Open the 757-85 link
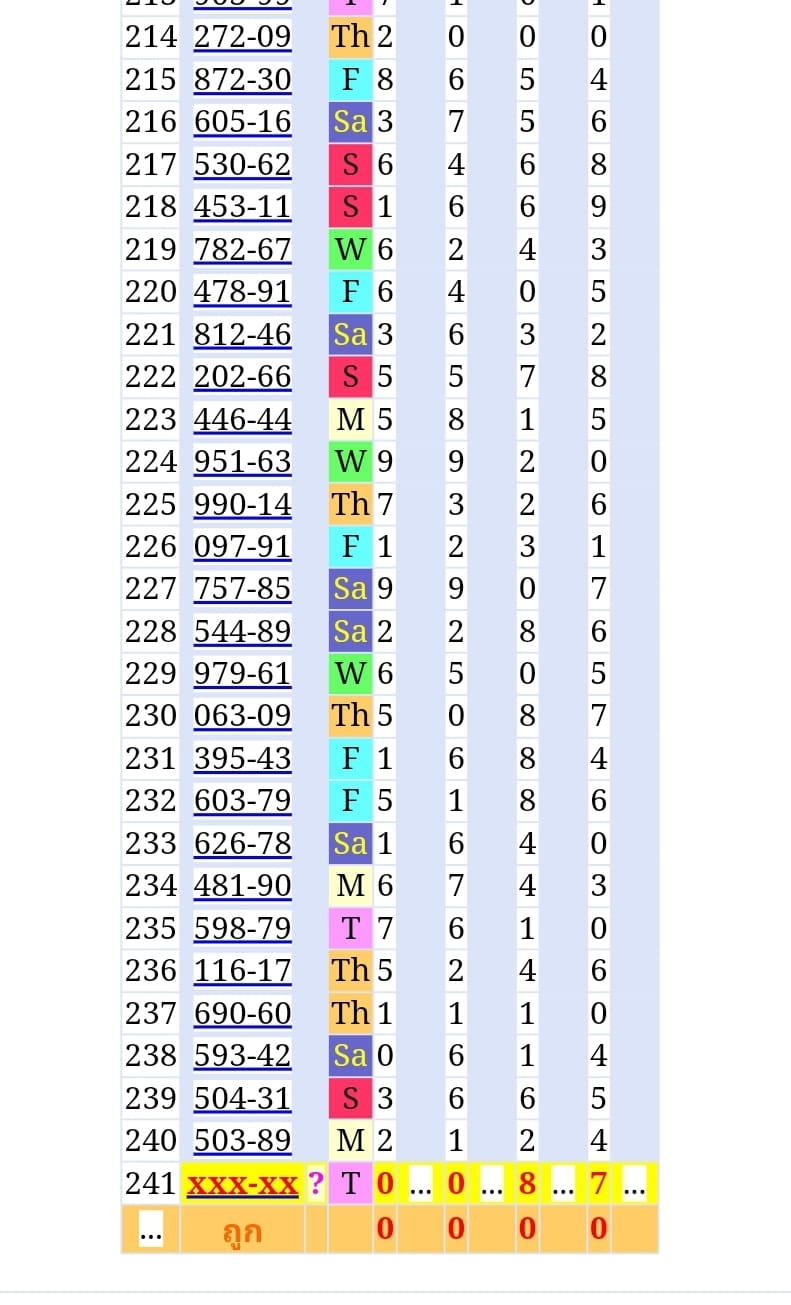The width and height of the screenshot is (791, 1305). (x=242, y=589)
